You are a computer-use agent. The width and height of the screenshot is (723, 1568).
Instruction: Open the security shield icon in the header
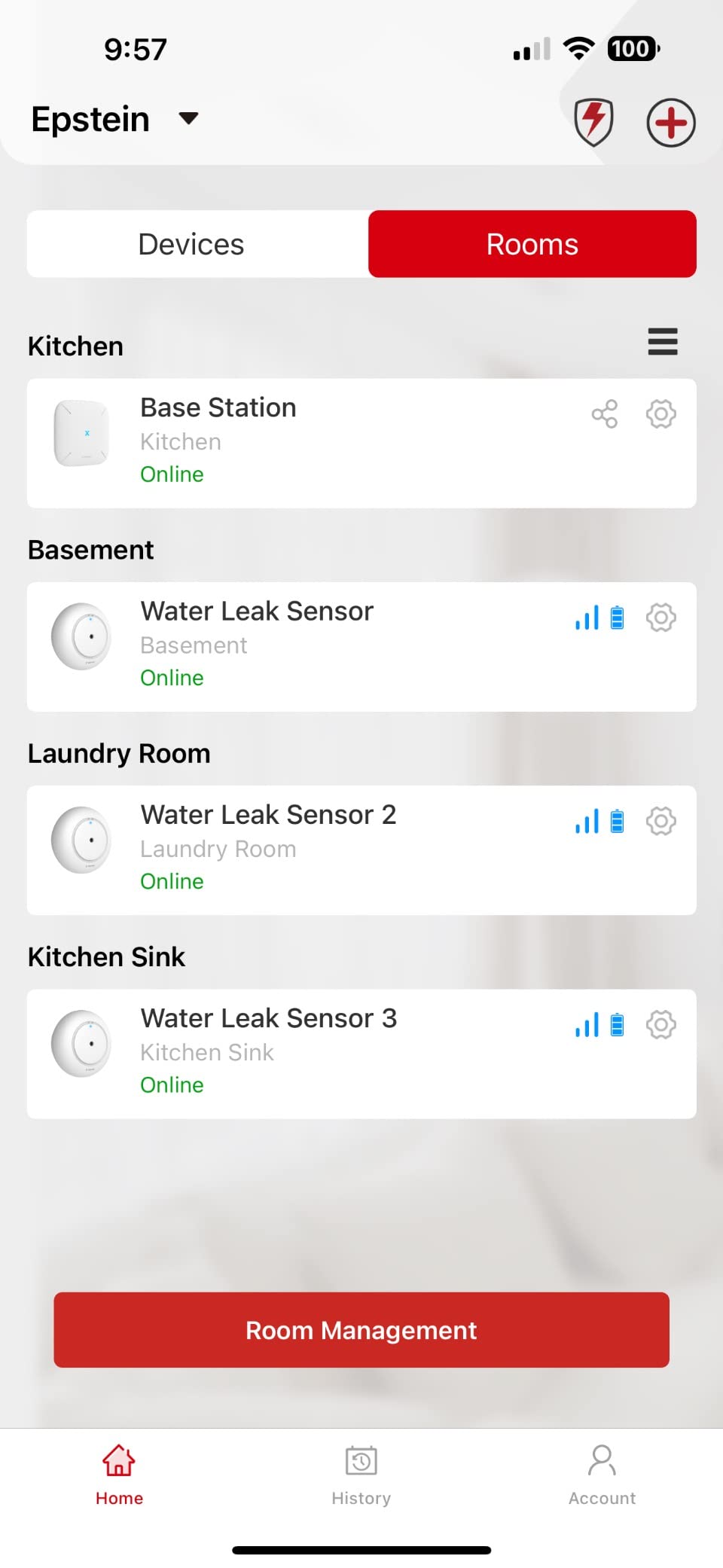click(594, 120)
